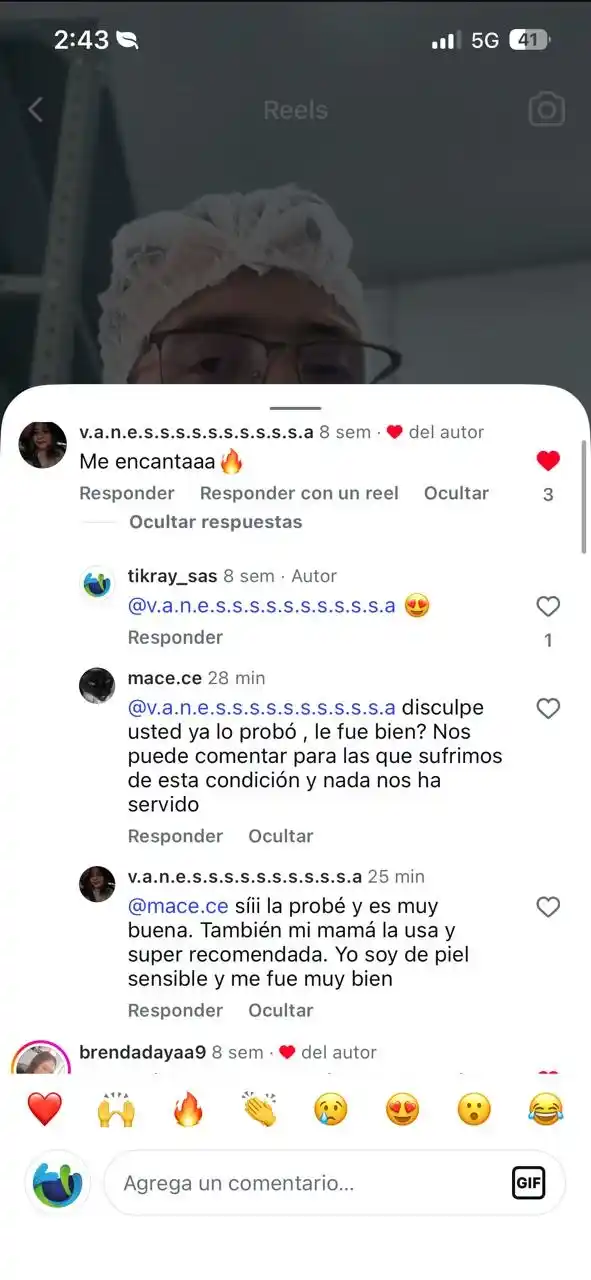Collapse replies via "Ocultar respuestas"
Viewport: 591px width, 1280px height.
coord(215,522)
